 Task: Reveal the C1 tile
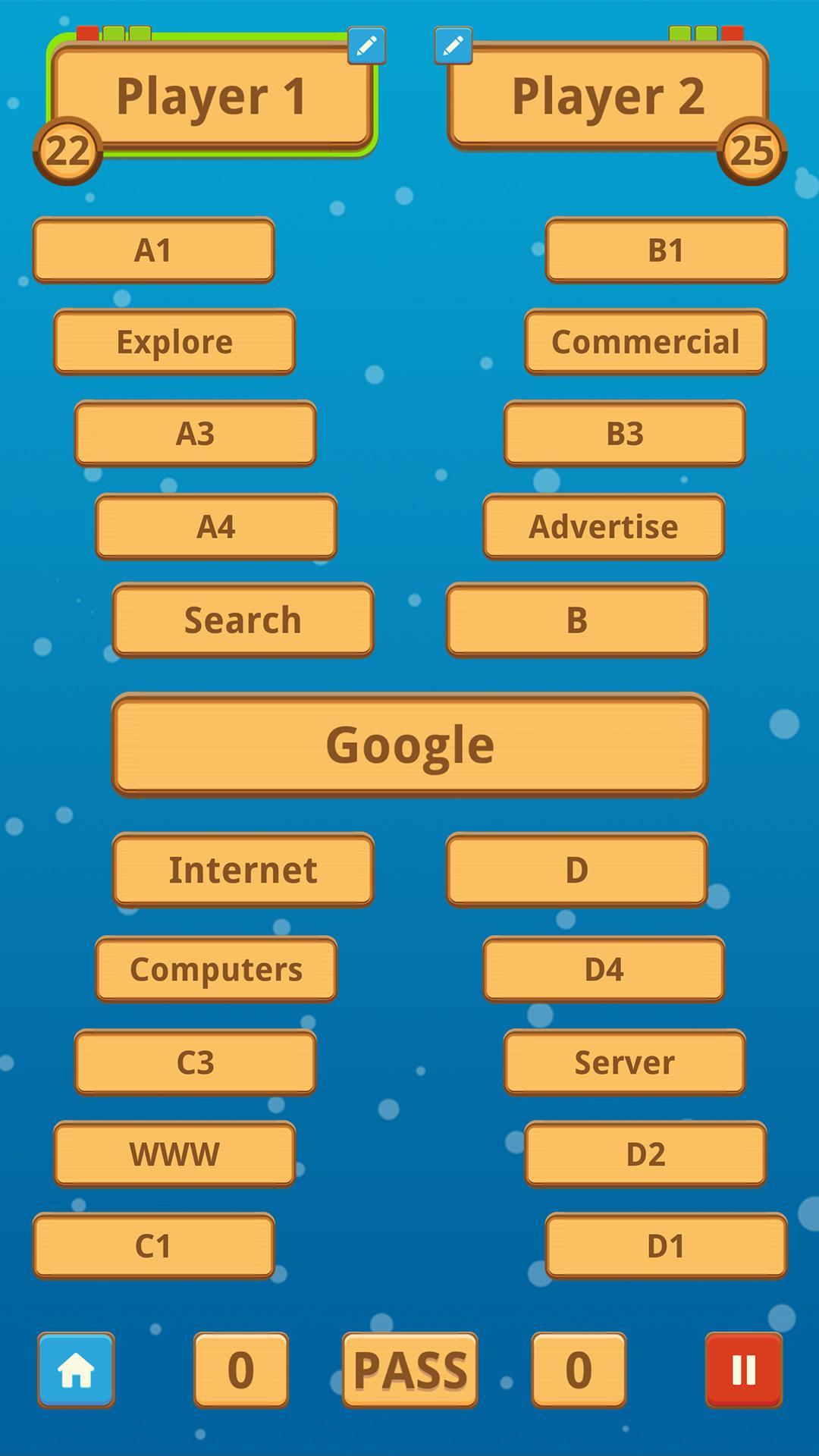(153, 1246)
